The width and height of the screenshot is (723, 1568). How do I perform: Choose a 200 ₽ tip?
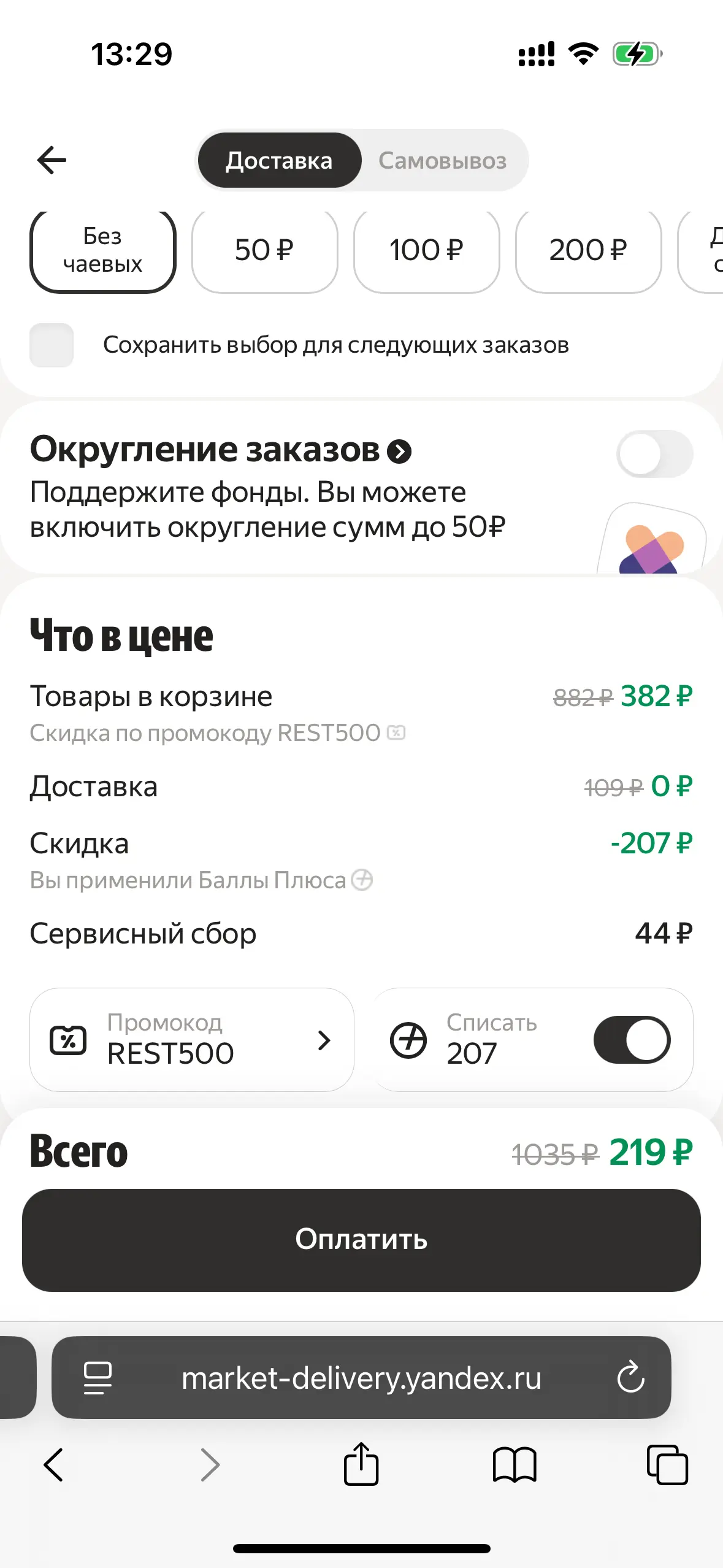point(589,250)
